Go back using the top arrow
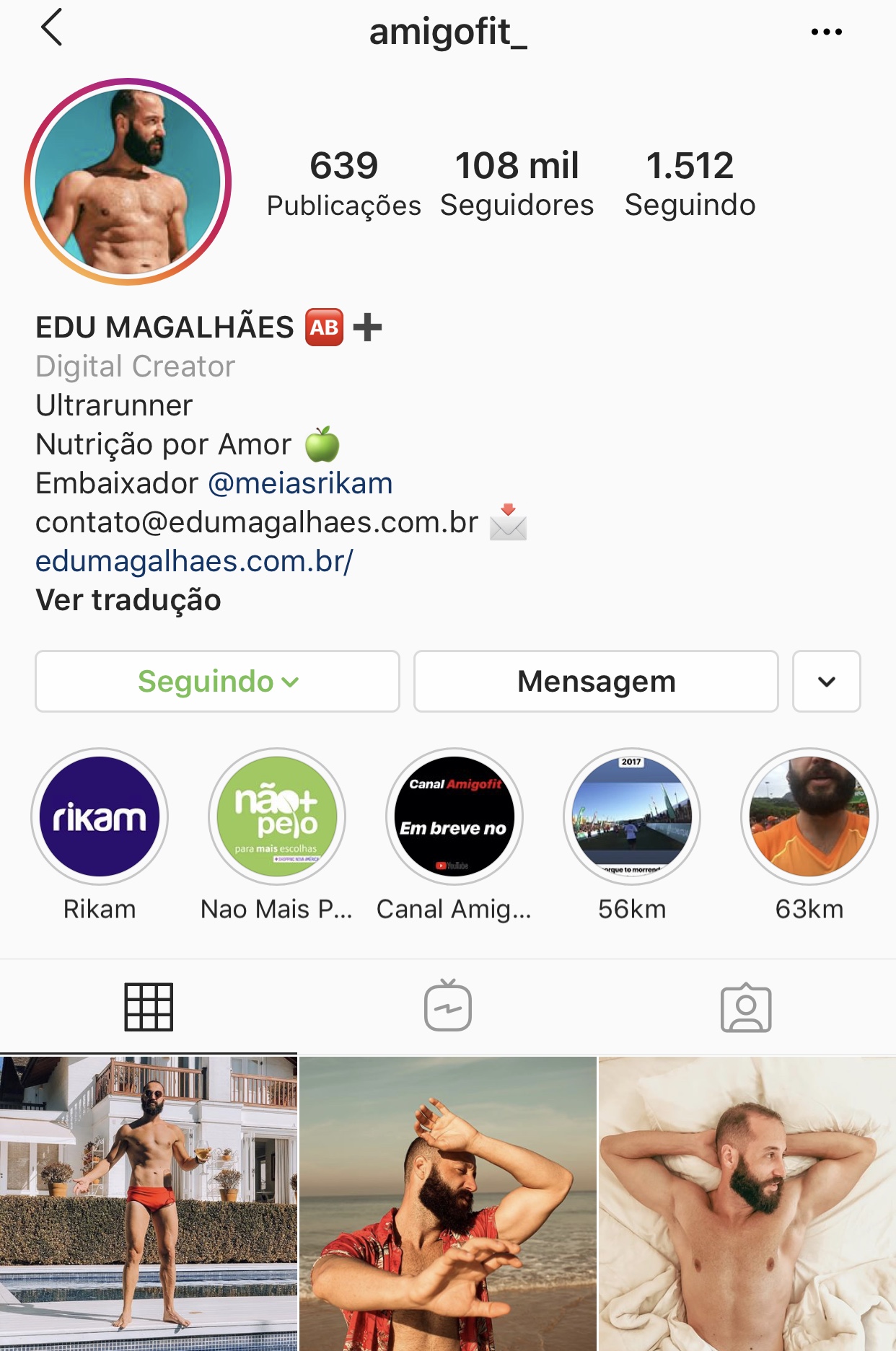This screenshot has width=896, height=1351. 52,29
